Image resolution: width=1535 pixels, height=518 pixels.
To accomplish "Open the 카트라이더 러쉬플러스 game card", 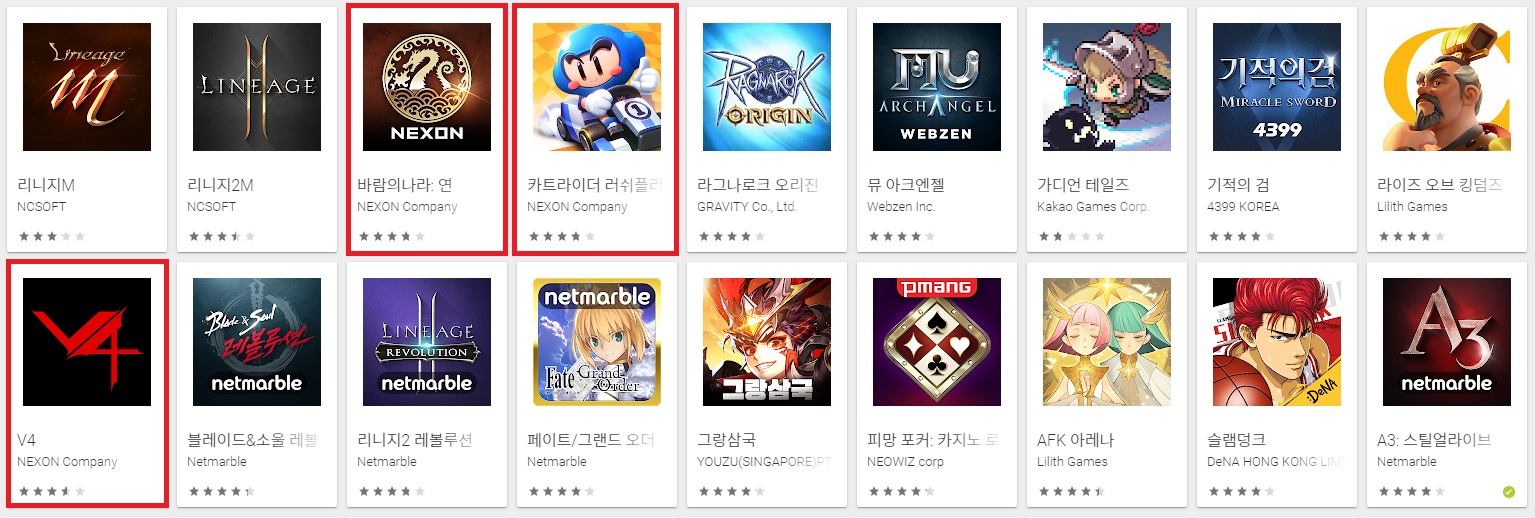I will (x=596, y=87).
